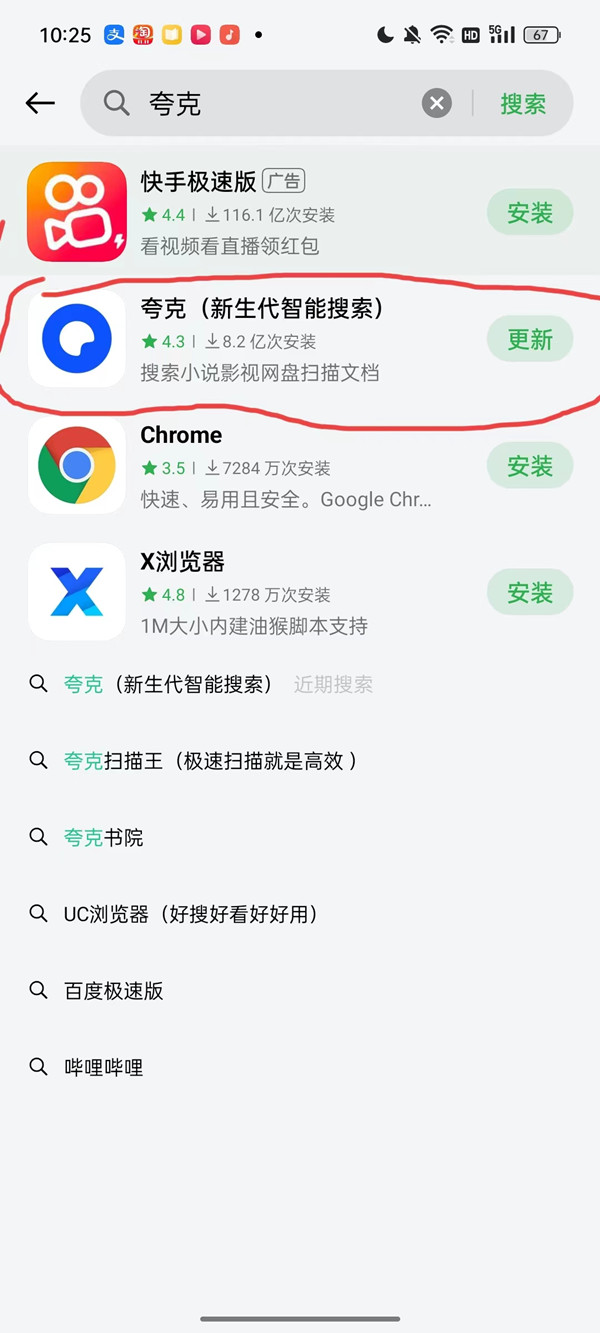
Task: Update the 夸克 app
Action: click(529, 340)
